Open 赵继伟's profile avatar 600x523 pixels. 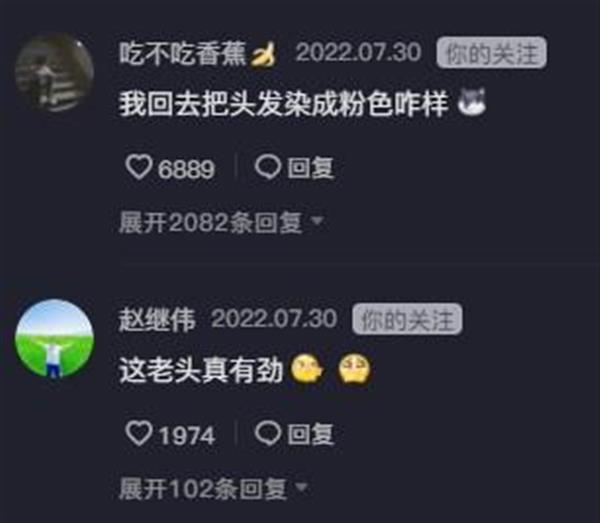(x=54, y=339)
